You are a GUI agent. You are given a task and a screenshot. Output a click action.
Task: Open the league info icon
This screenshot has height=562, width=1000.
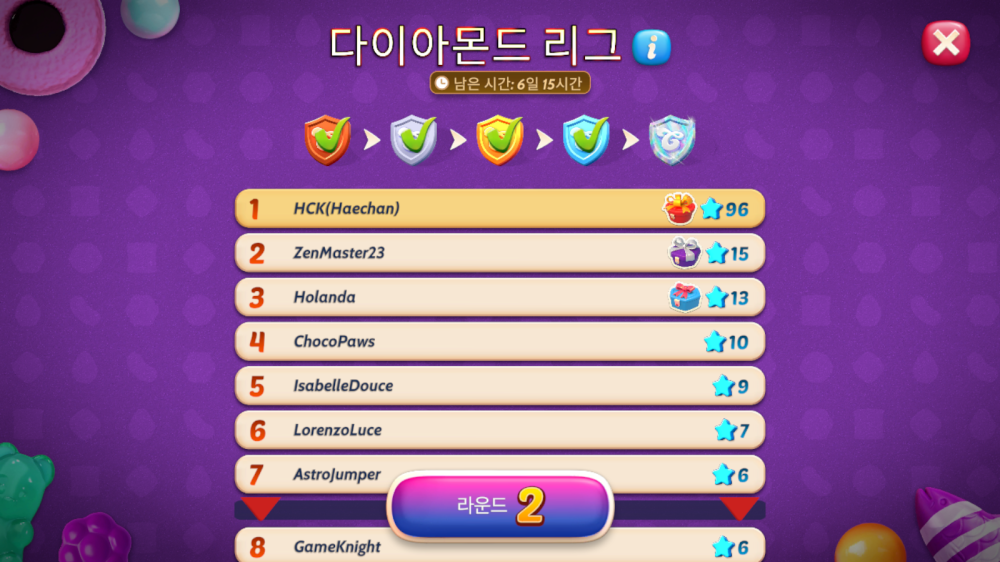click(652, 46)
